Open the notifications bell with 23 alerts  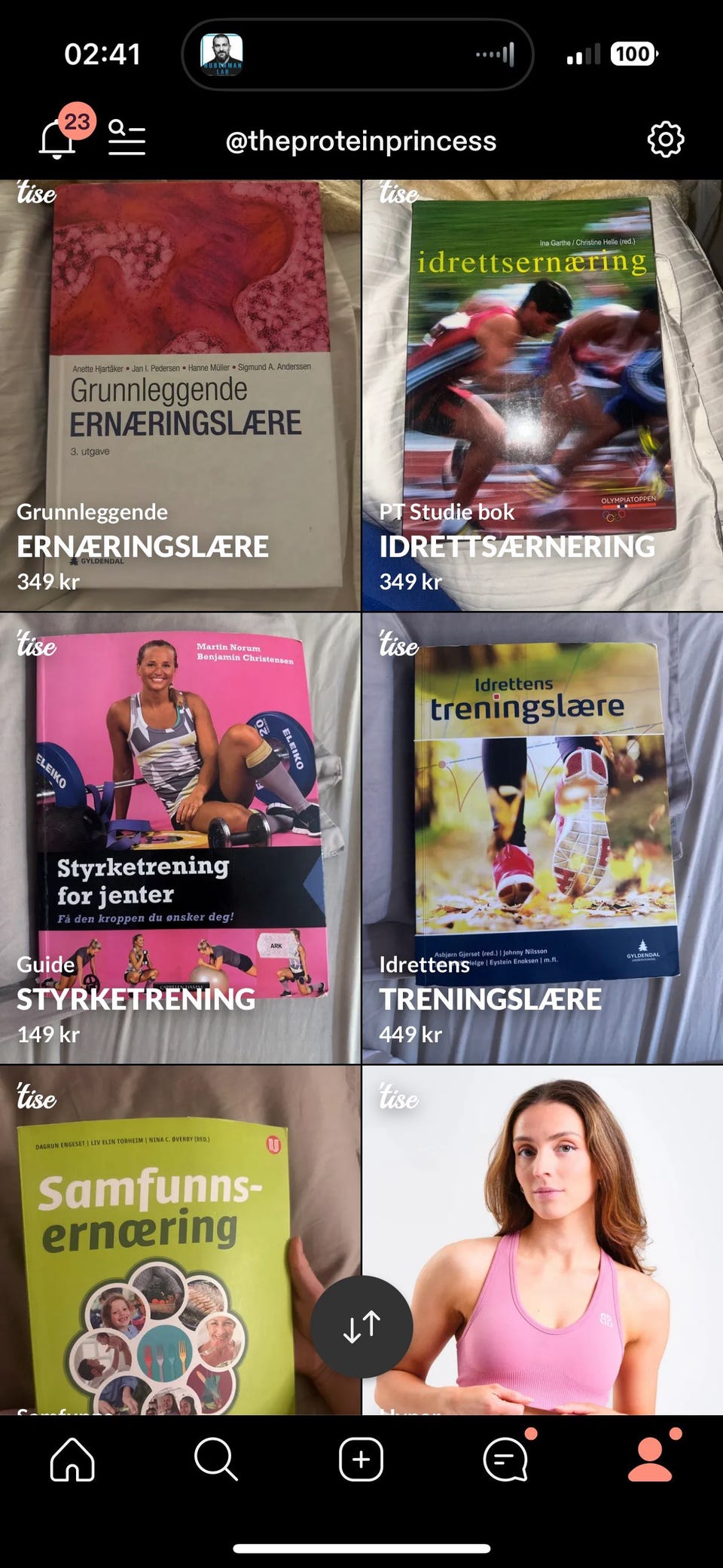(x=56, y=139)
